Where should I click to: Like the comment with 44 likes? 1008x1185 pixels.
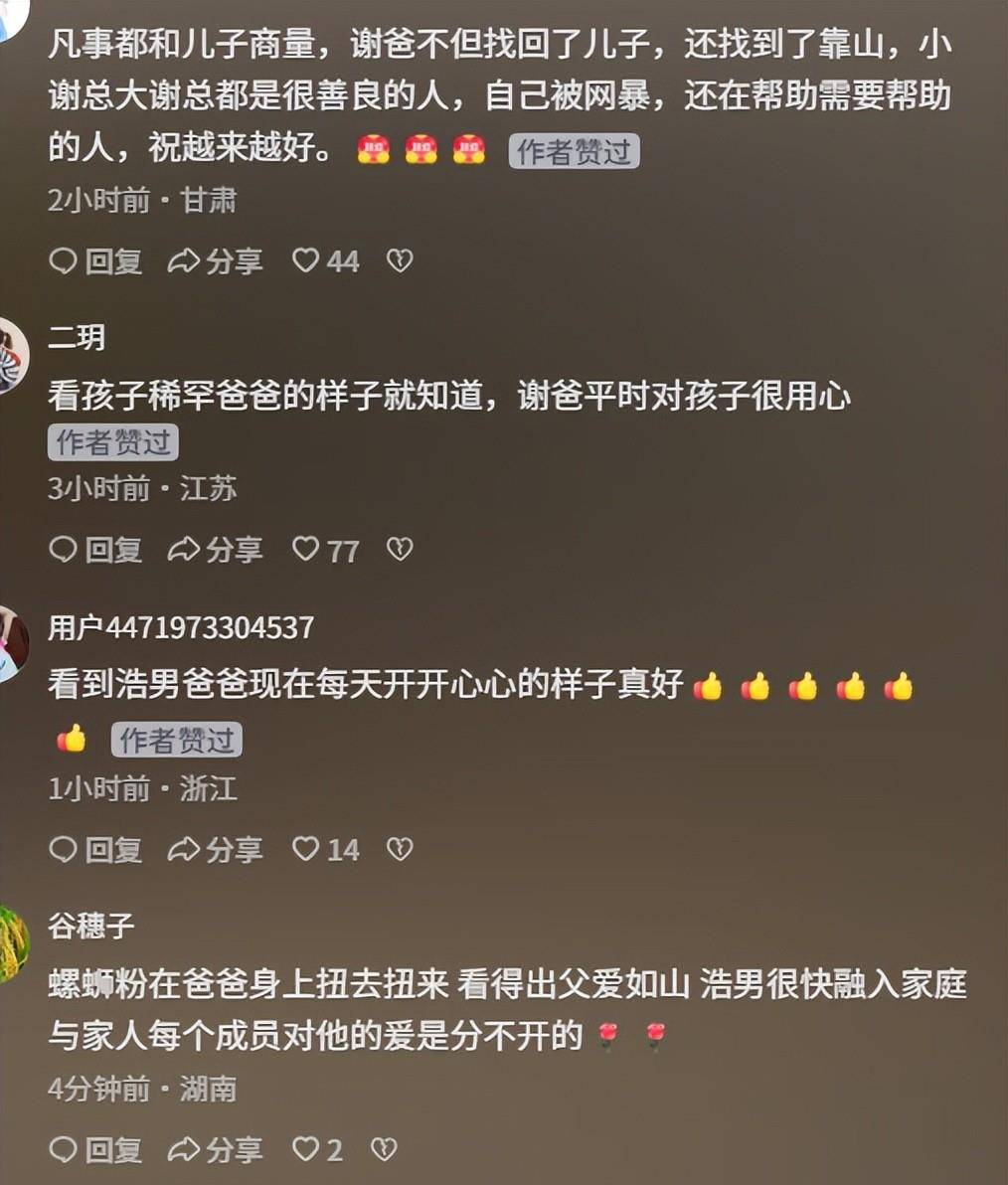pos(306,260)
